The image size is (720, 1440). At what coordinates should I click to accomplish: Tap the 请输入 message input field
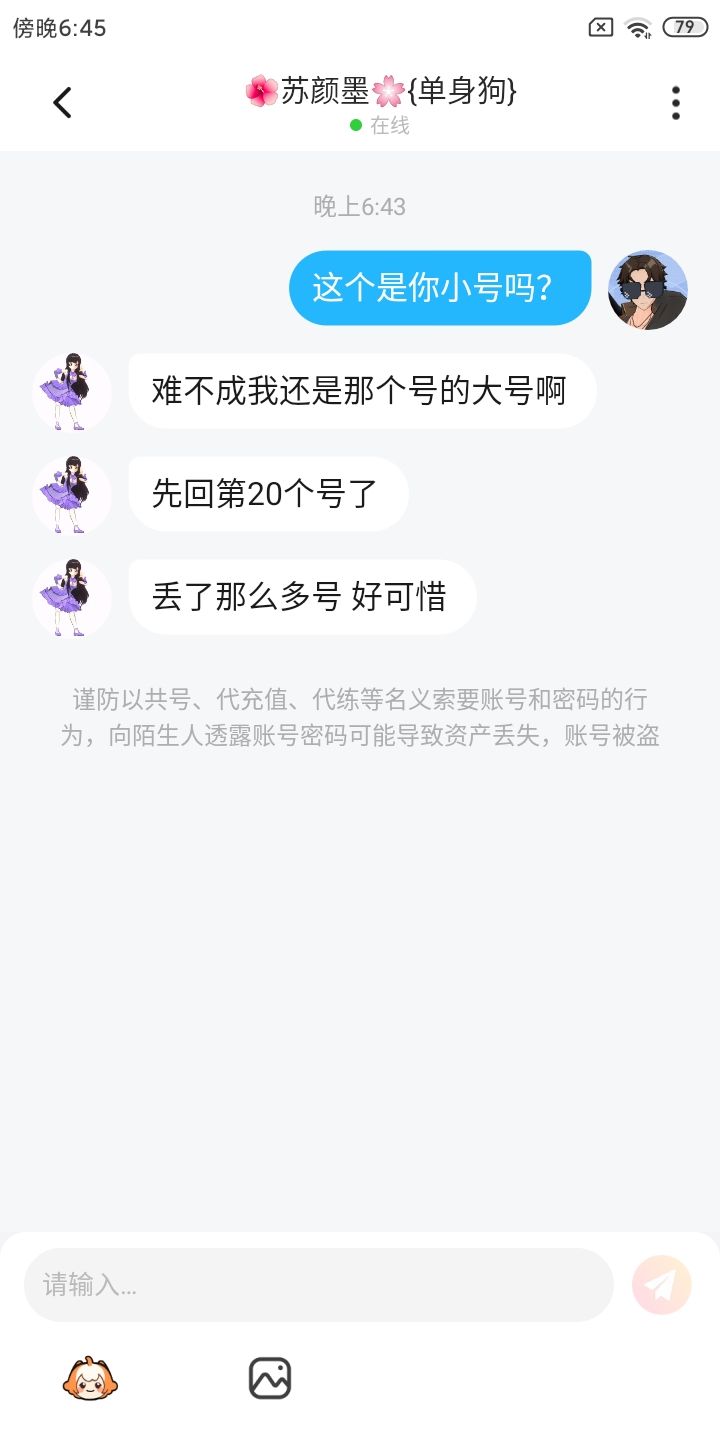coord(318,1284)
